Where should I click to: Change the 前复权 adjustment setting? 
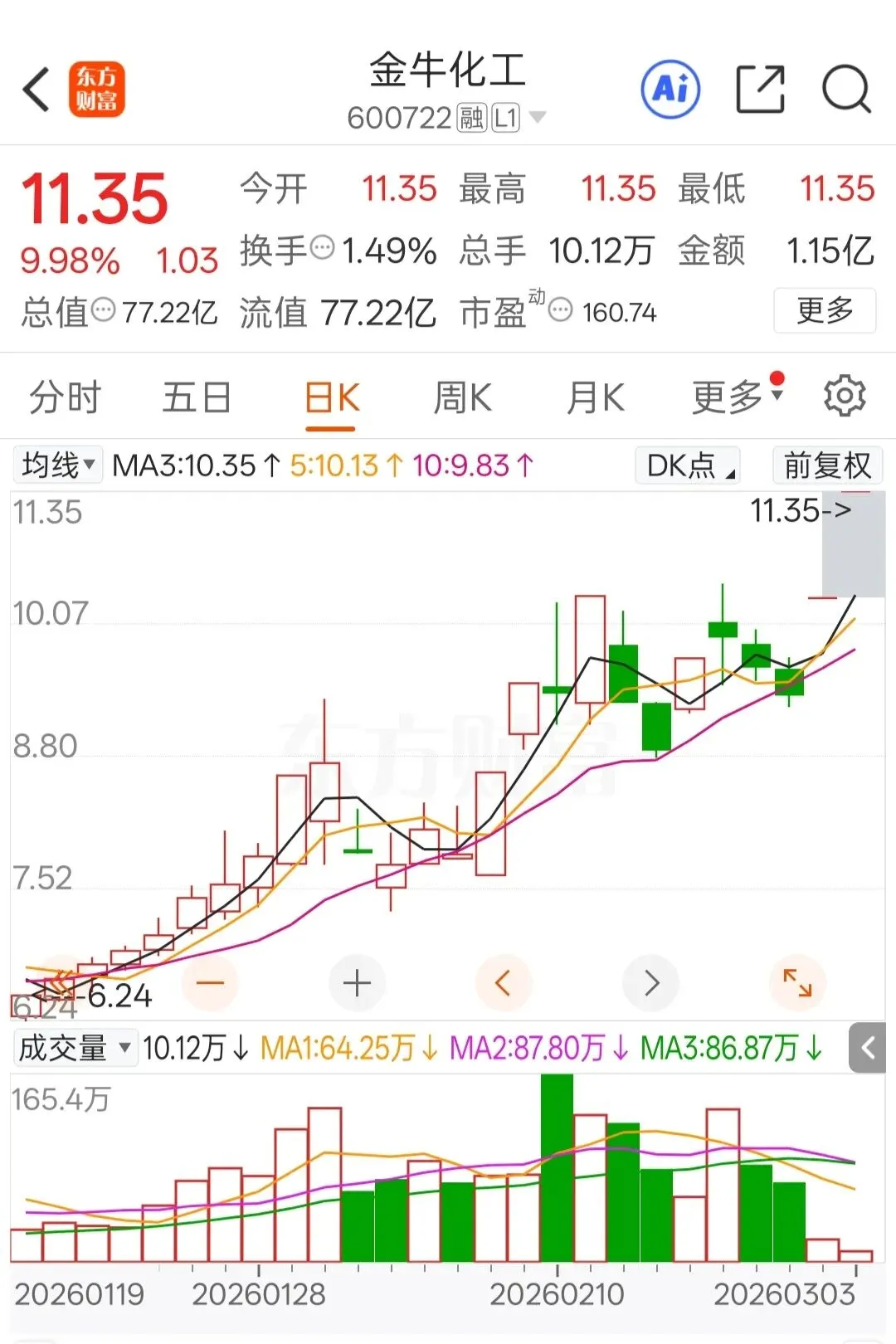tap(827, 465)
